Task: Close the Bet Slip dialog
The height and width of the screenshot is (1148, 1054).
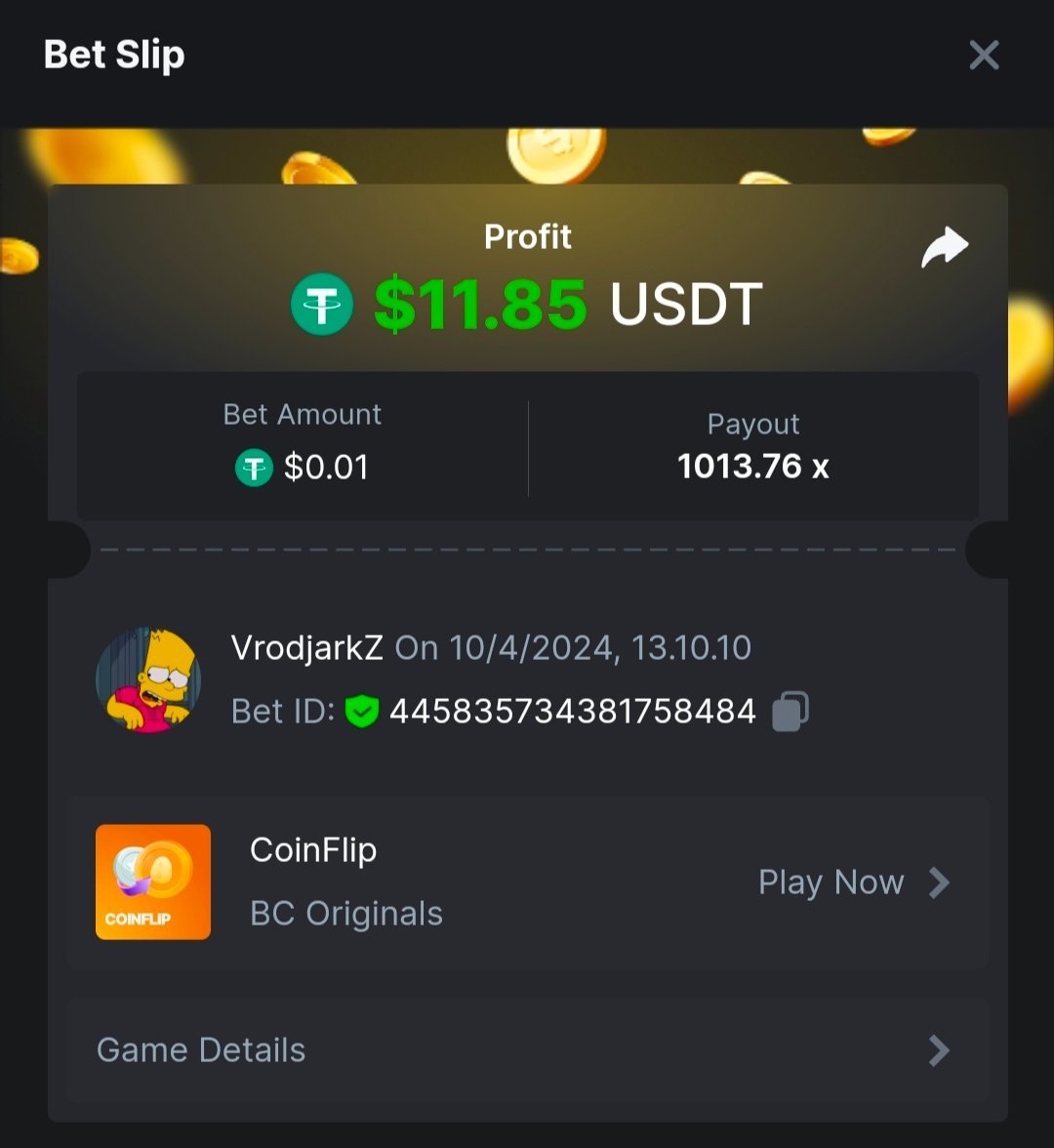Action: (x=984, y=56)
